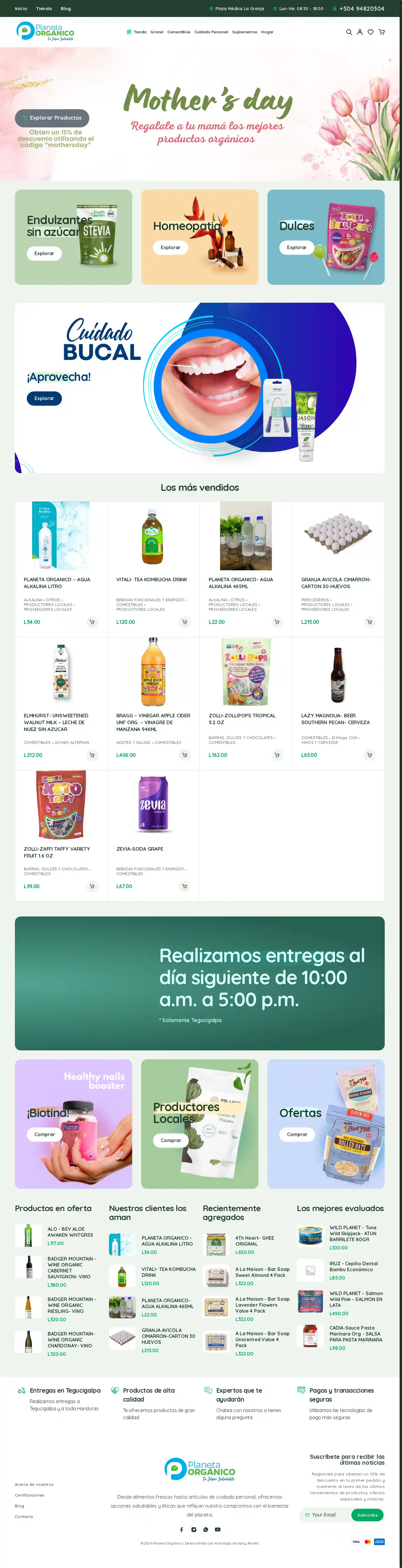
Task: Tap the Subscribe button
Action: point(367,1515)
